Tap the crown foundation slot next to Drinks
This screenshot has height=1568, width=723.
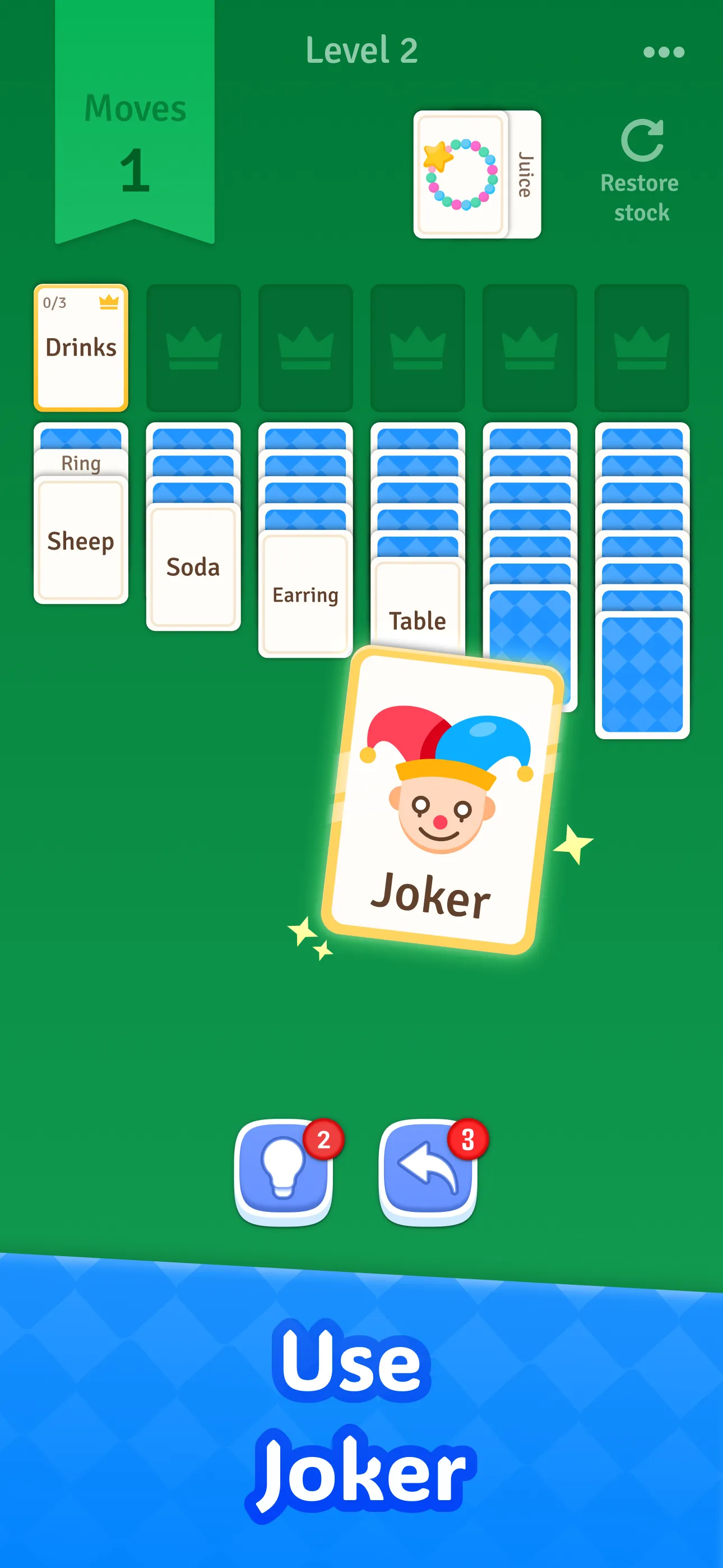[194, 347]
